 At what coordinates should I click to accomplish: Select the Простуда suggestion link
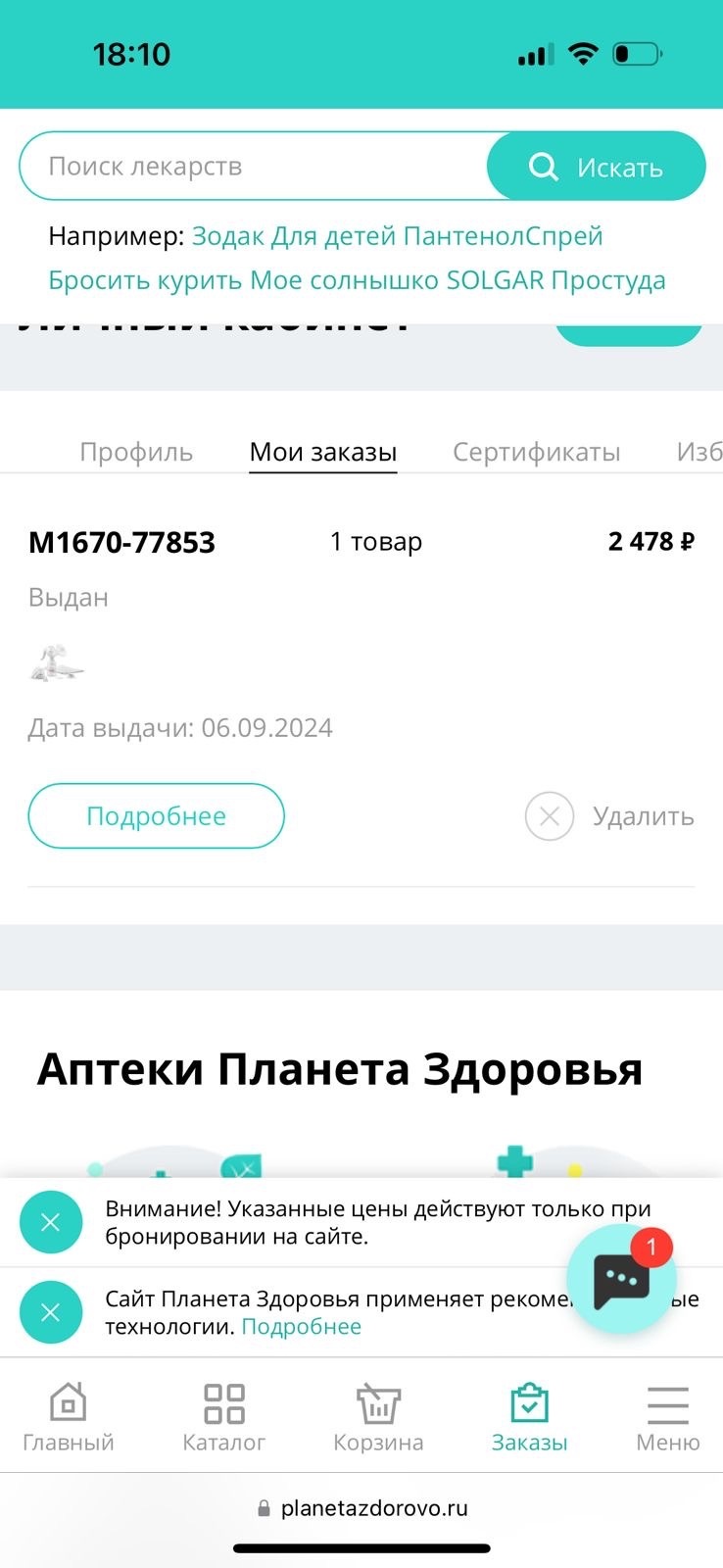tap(608, 280)
